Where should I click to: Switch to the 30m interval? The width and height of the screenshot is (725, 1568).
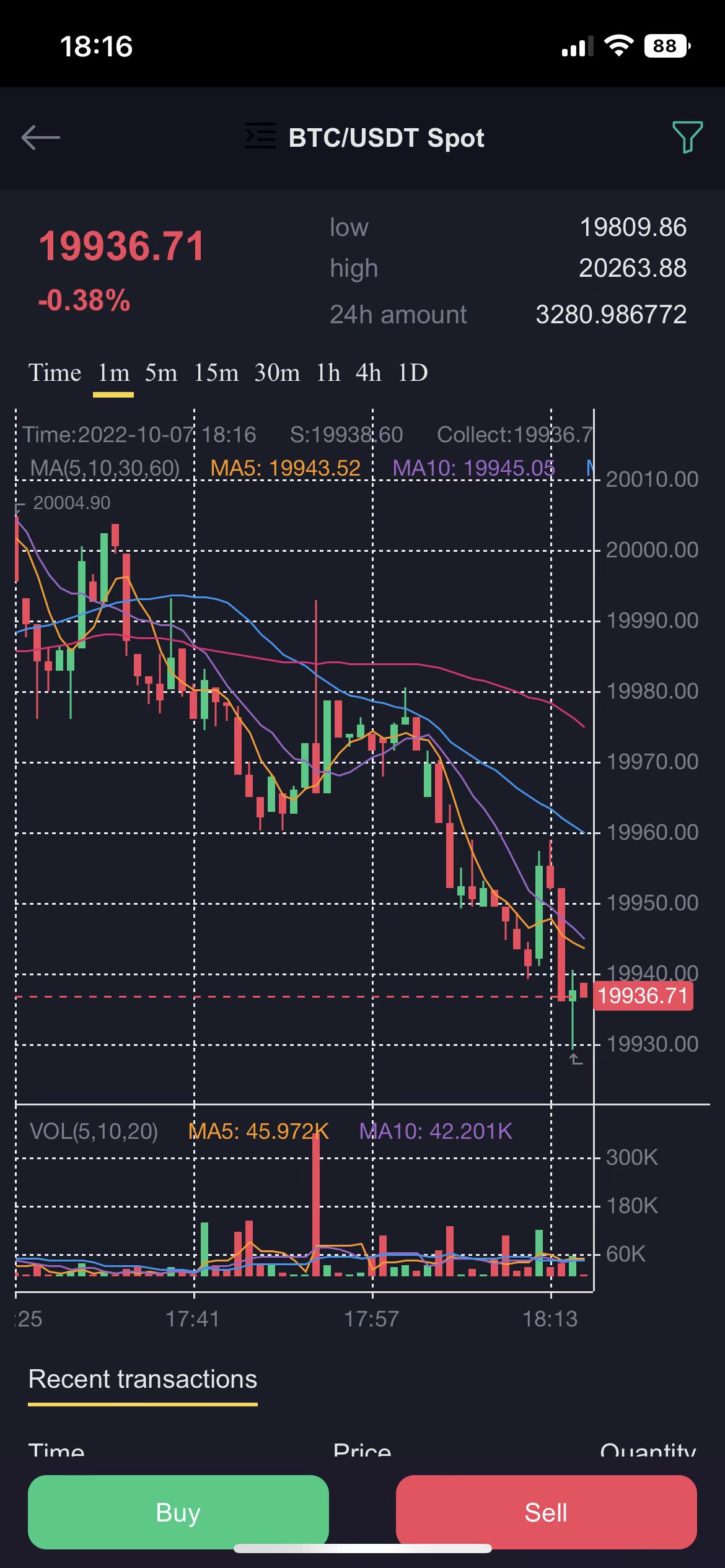[x=277, y=373]
